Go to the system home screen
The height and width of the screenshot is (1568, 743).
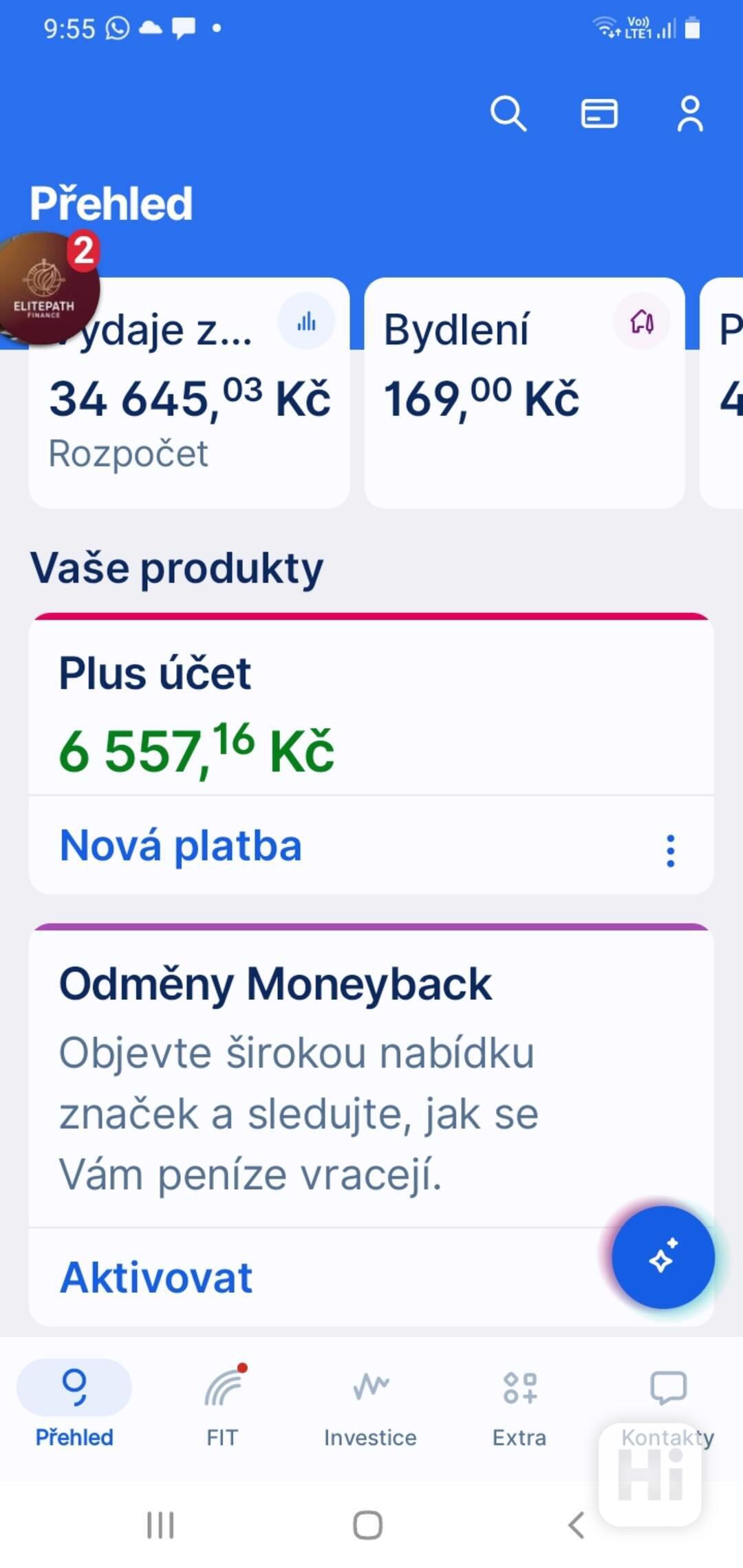click(368, 1525)
